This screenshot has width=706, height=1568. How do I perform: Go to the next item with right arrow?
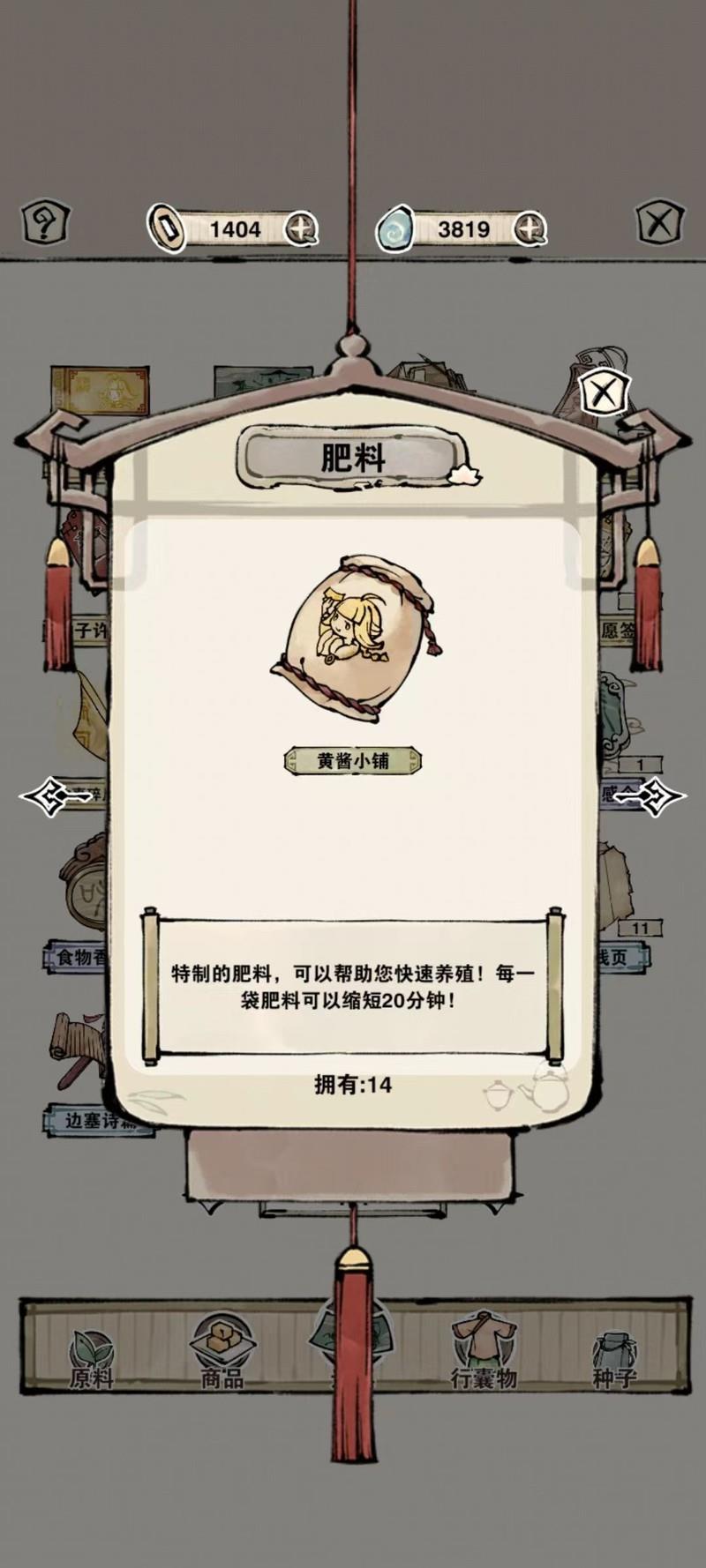(x=650, y=796)
